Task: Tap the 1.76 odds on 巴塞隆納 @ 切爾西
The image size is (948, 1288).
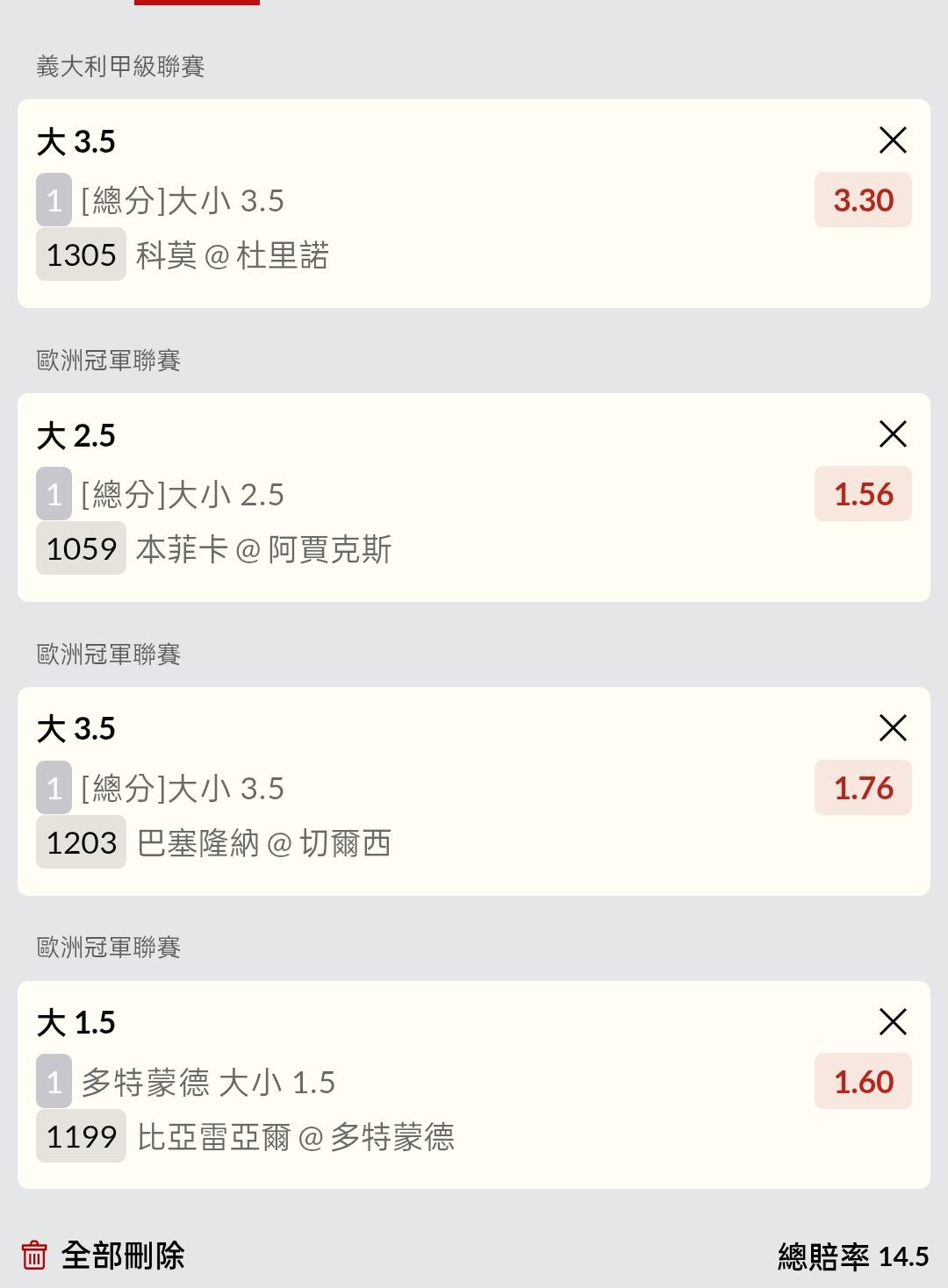Action: tap(863, 789)
